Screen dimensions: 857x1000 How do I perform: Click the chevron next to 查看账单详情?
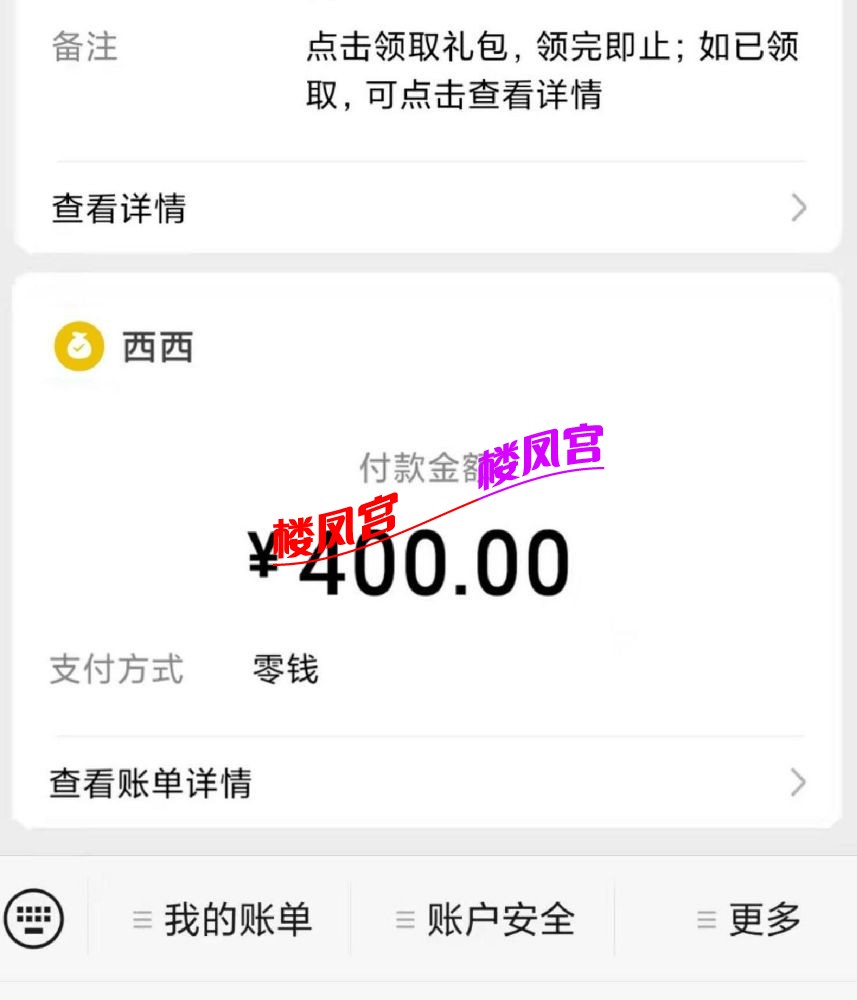tap(797, 783)
